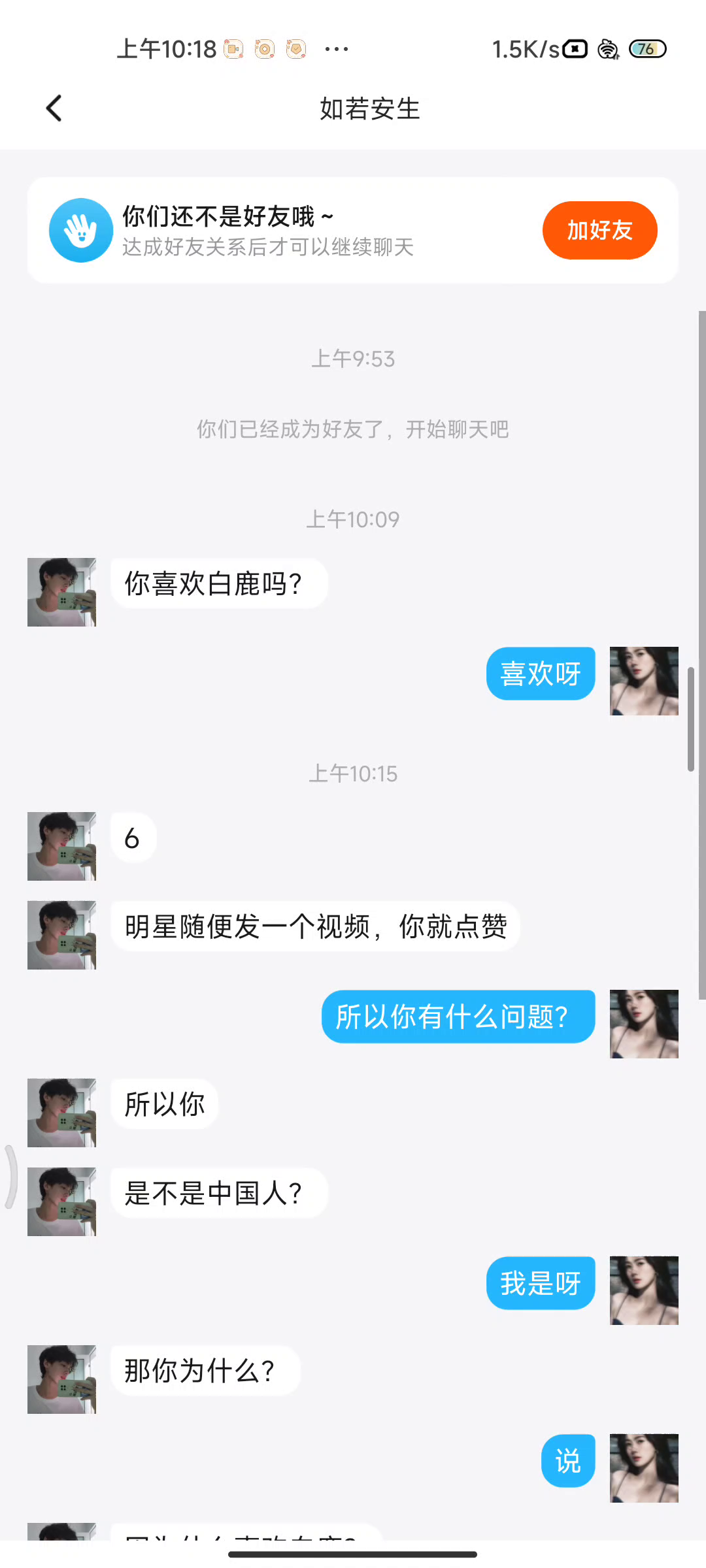Open my avatar beside 喜欢呀
706x1568 pixels.
tap(644, 681)
